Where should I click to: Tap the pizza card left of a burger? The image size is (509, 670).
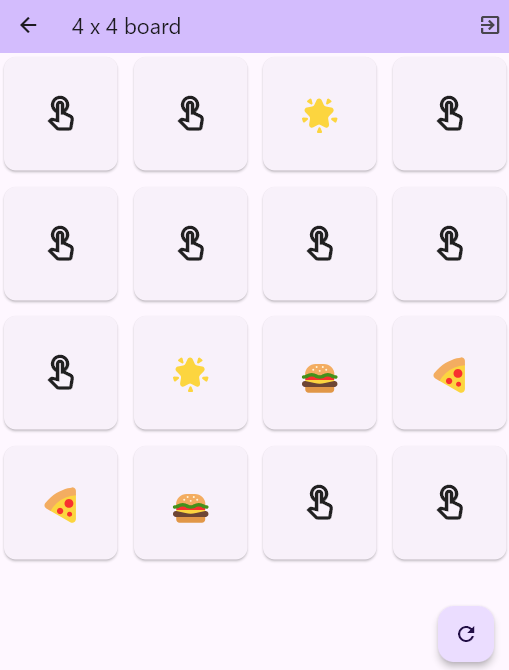[61, 503]
